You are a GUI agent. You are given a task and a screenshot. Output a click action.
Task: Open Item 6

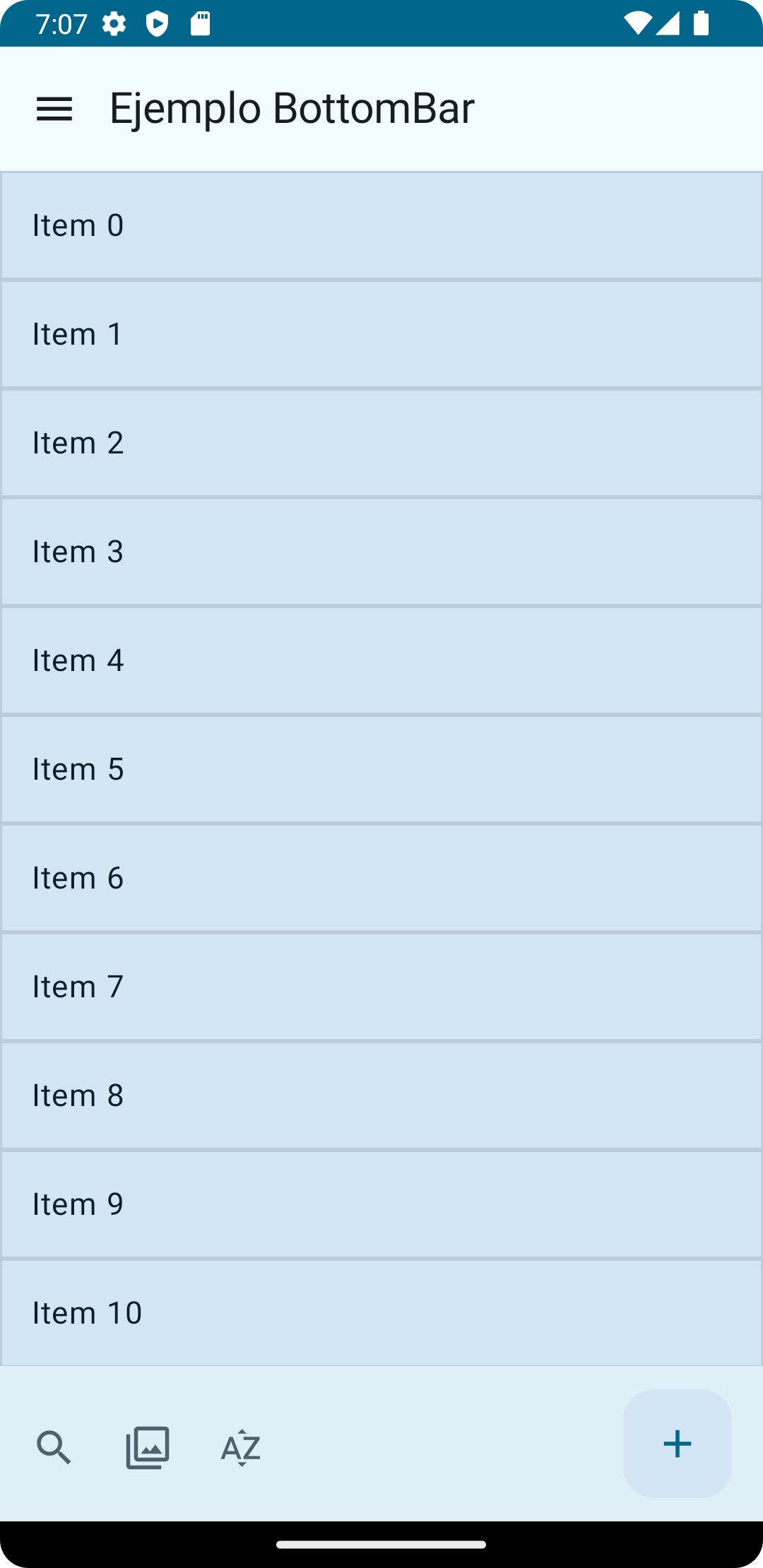[x=381, y=878]
